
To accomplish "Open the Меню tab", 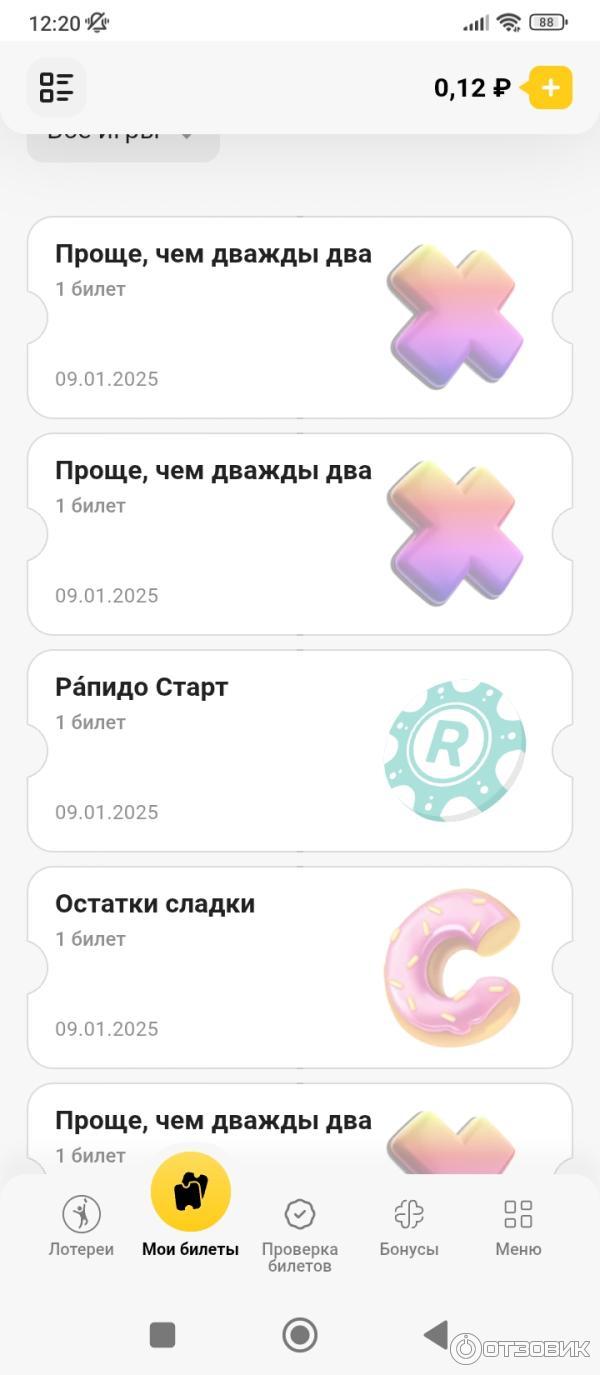I will pyautogui.click(x=518, y=1226).
